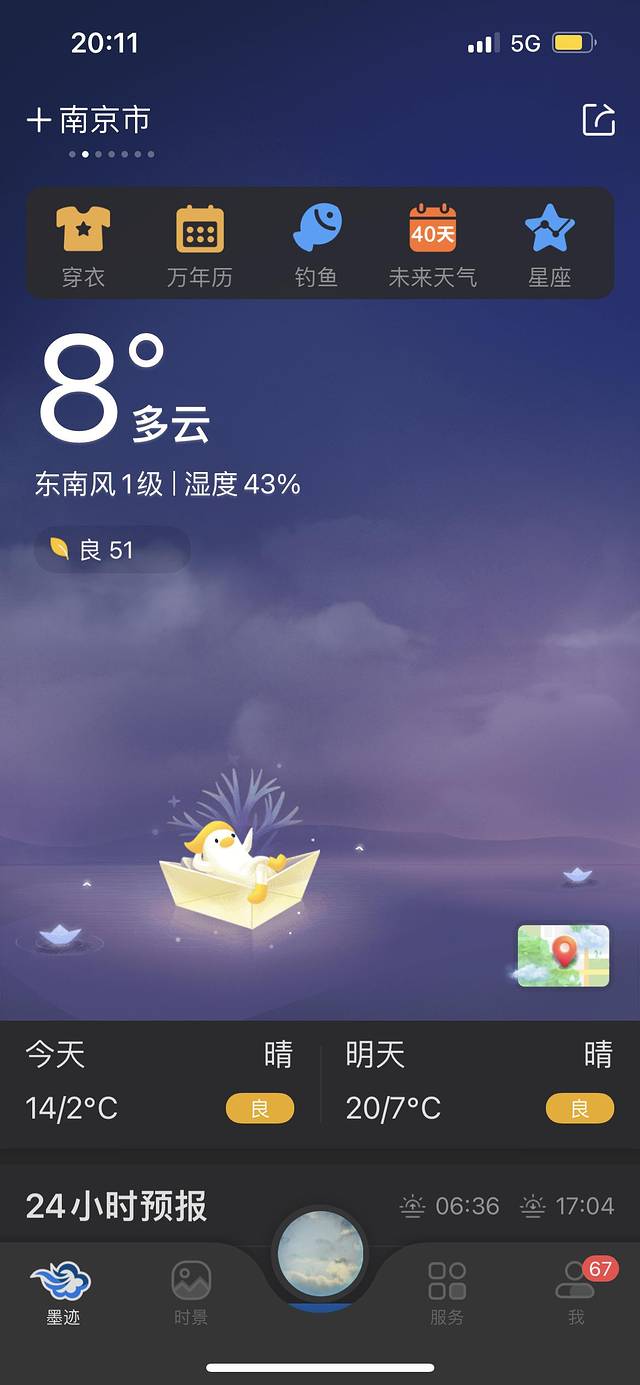Open the 万年历 calendar
Screen dimensions: 640x1385
pyautogui.click(x=200, y=244)
